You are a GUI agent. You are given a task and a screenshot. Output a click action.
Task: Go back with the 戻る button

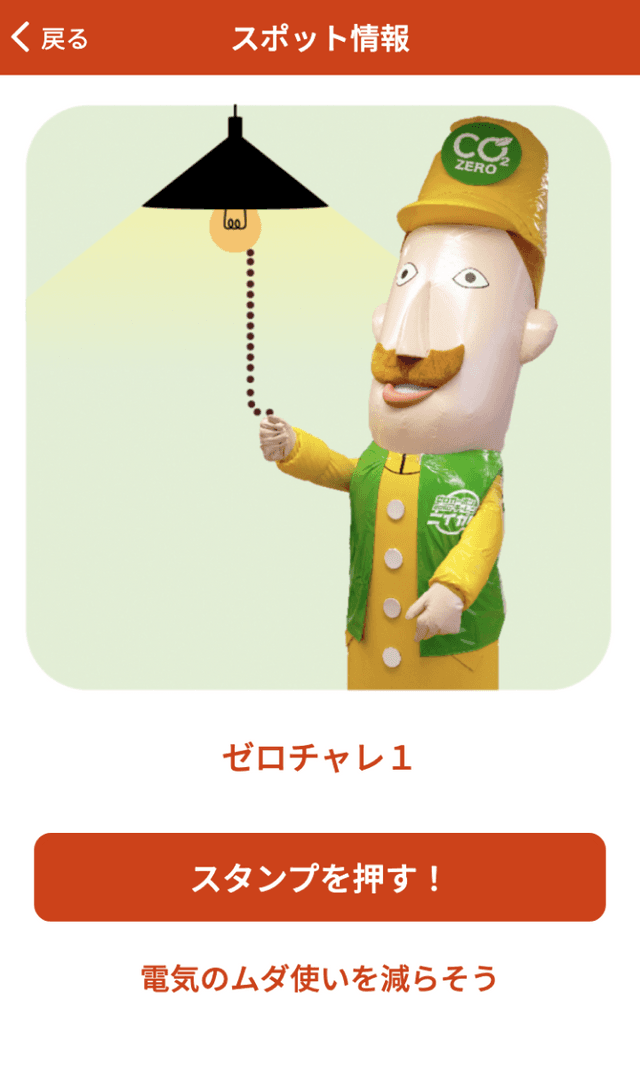coord(50,38)
